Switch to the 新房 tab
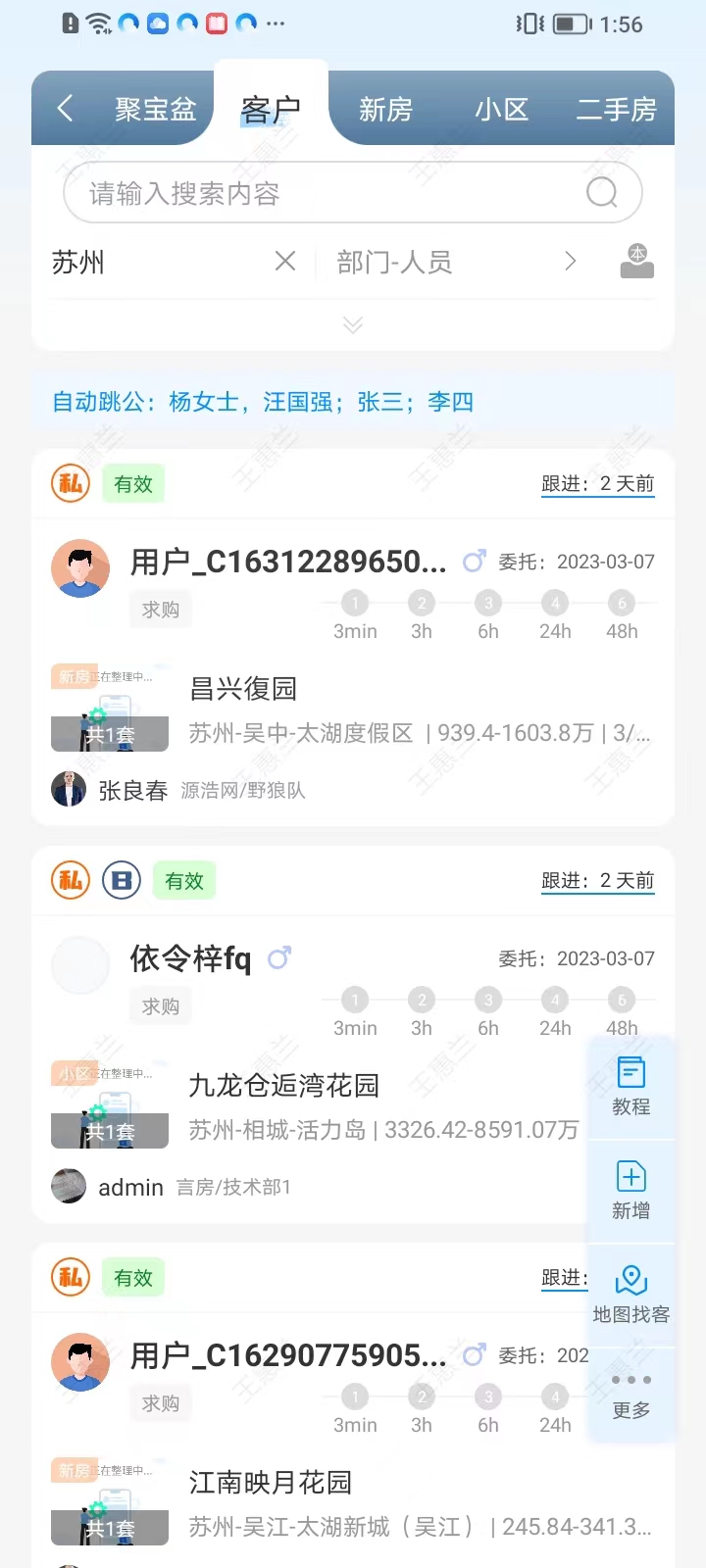The image size is (706, 1568). click(384, 111)
